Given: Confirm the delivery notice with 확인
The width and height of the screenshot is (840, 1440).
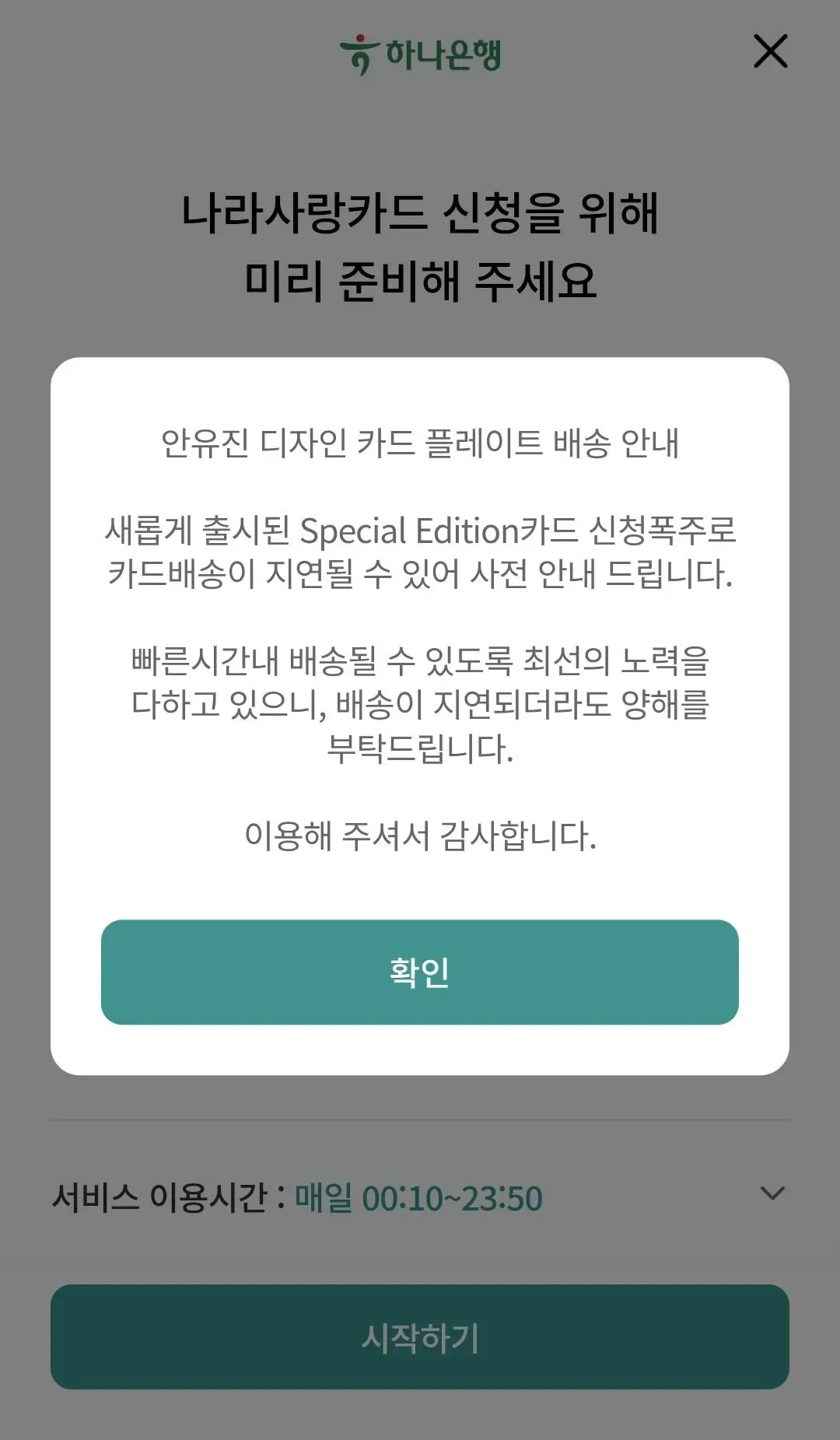Looking at the screenshot, I should 420,972.
